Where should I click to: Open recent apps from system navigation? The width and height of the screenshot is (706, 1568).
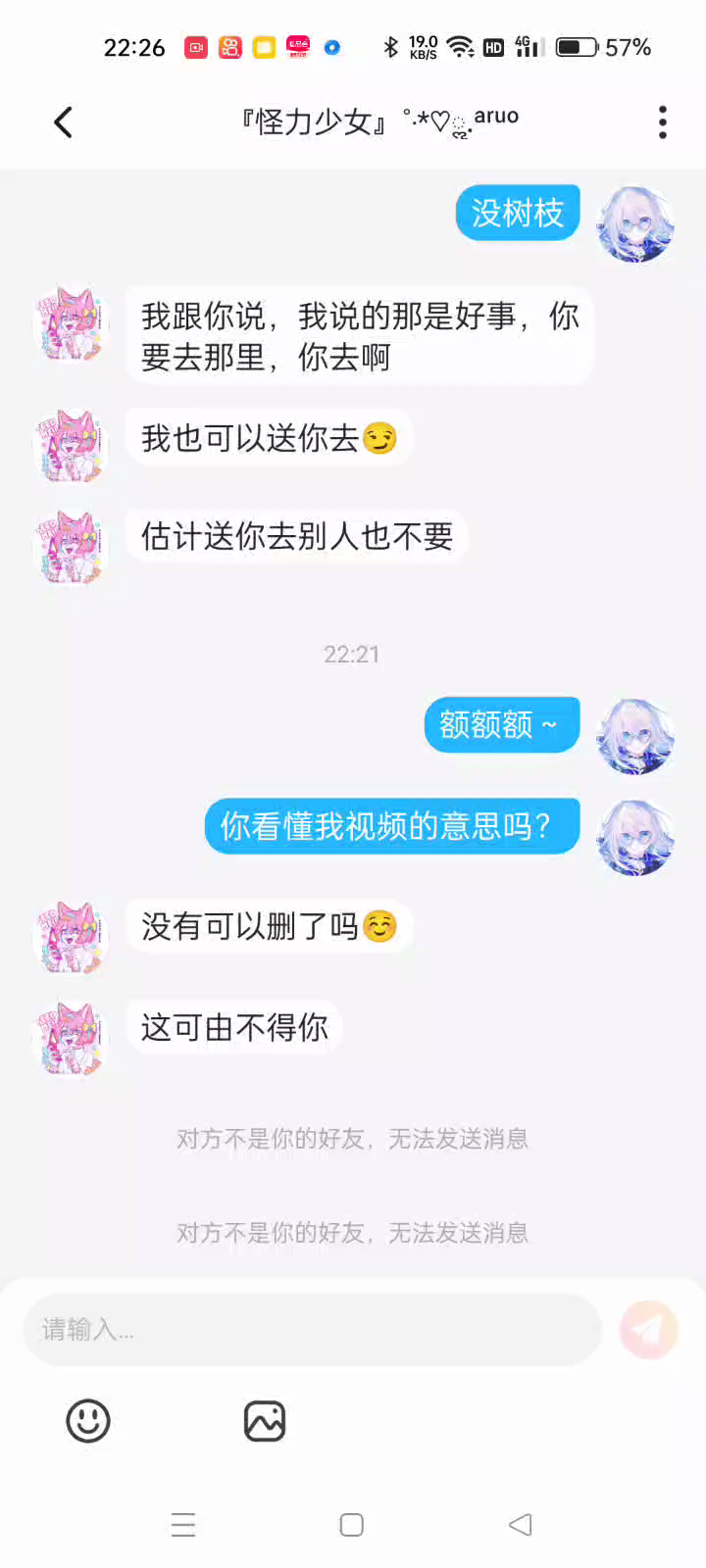coord(183,1525)
